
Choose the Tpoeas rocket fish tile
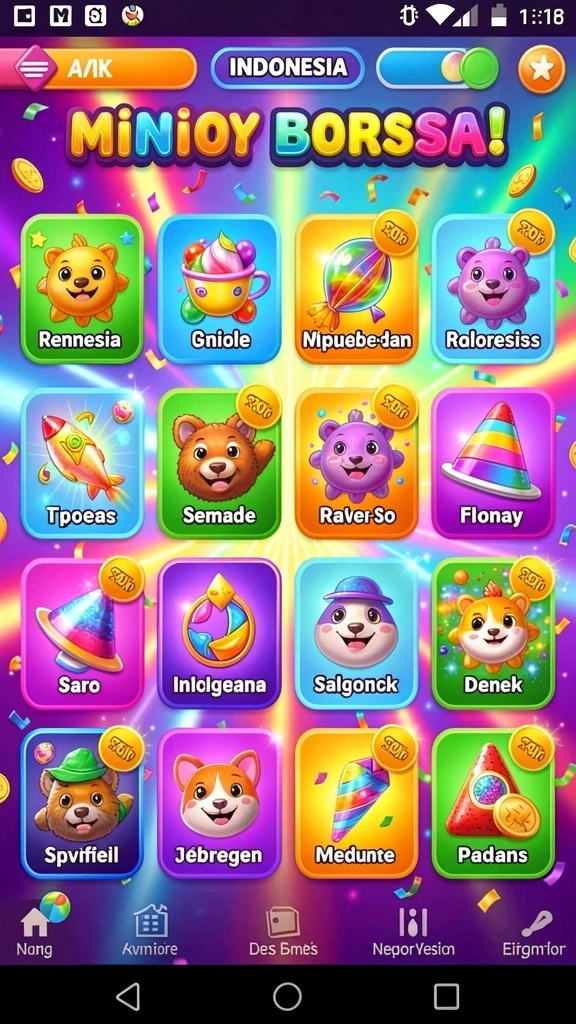click(82, 463)
